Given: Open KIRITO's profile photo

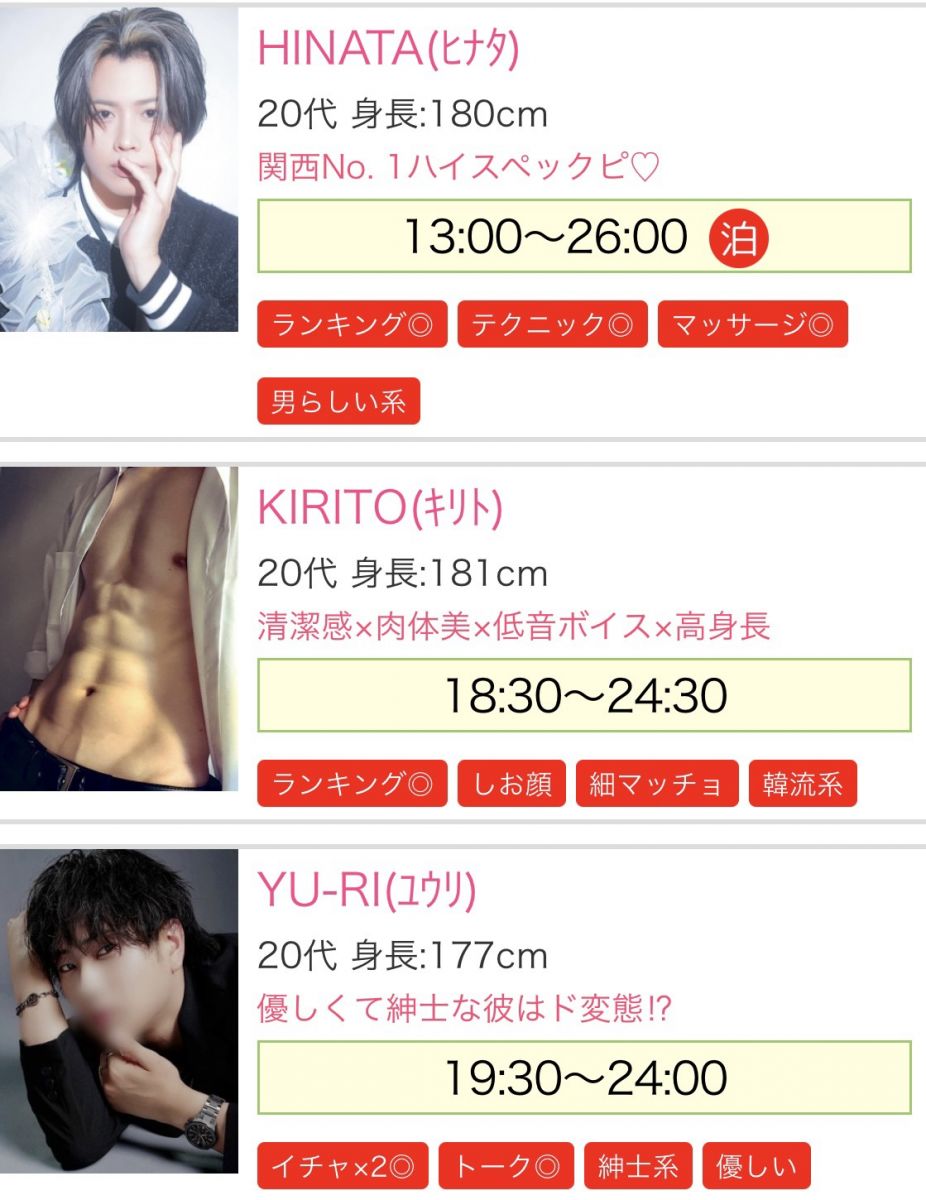Looking at the screenshot, I should click(x=119, y=628).
